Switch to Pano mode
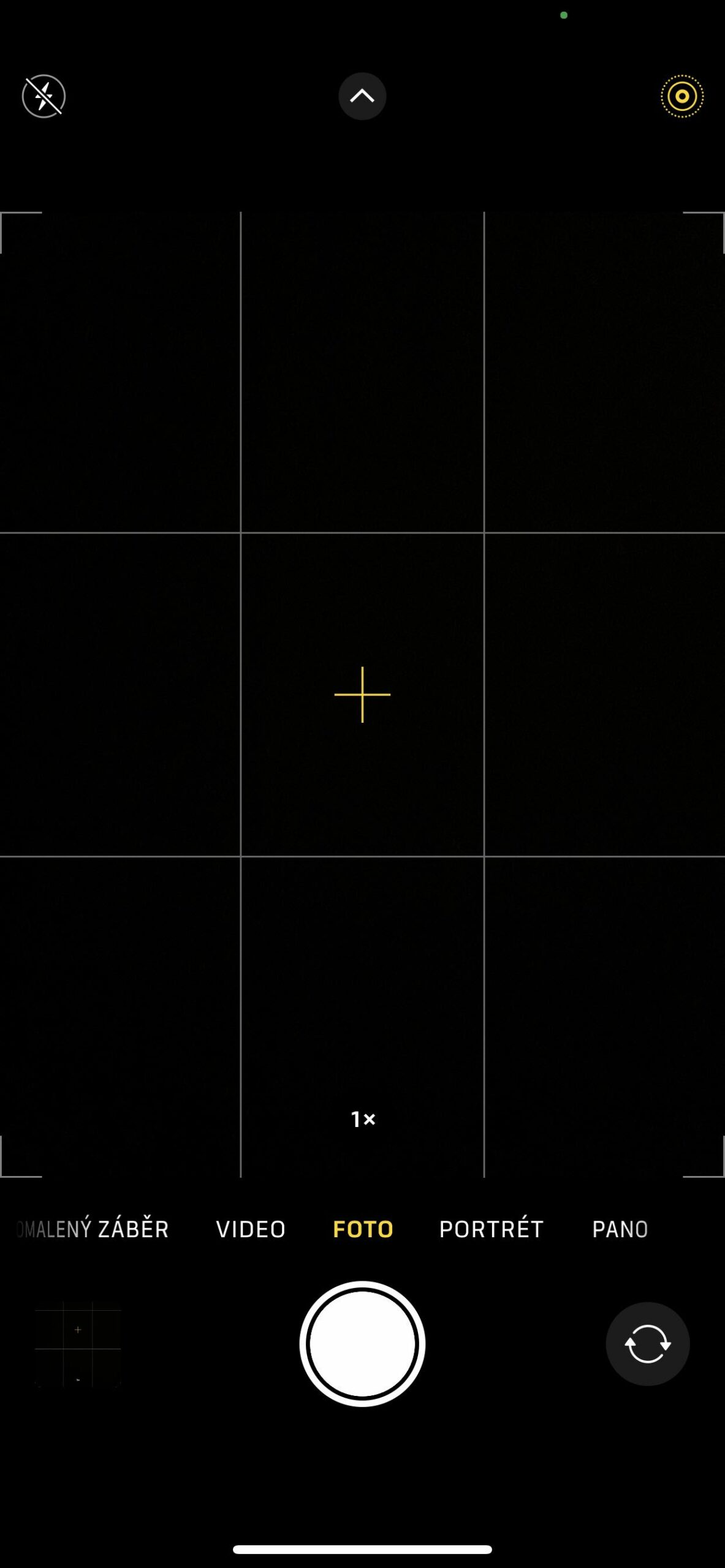This screenshot has width=725, height=1568. [x=620, y=1229]
